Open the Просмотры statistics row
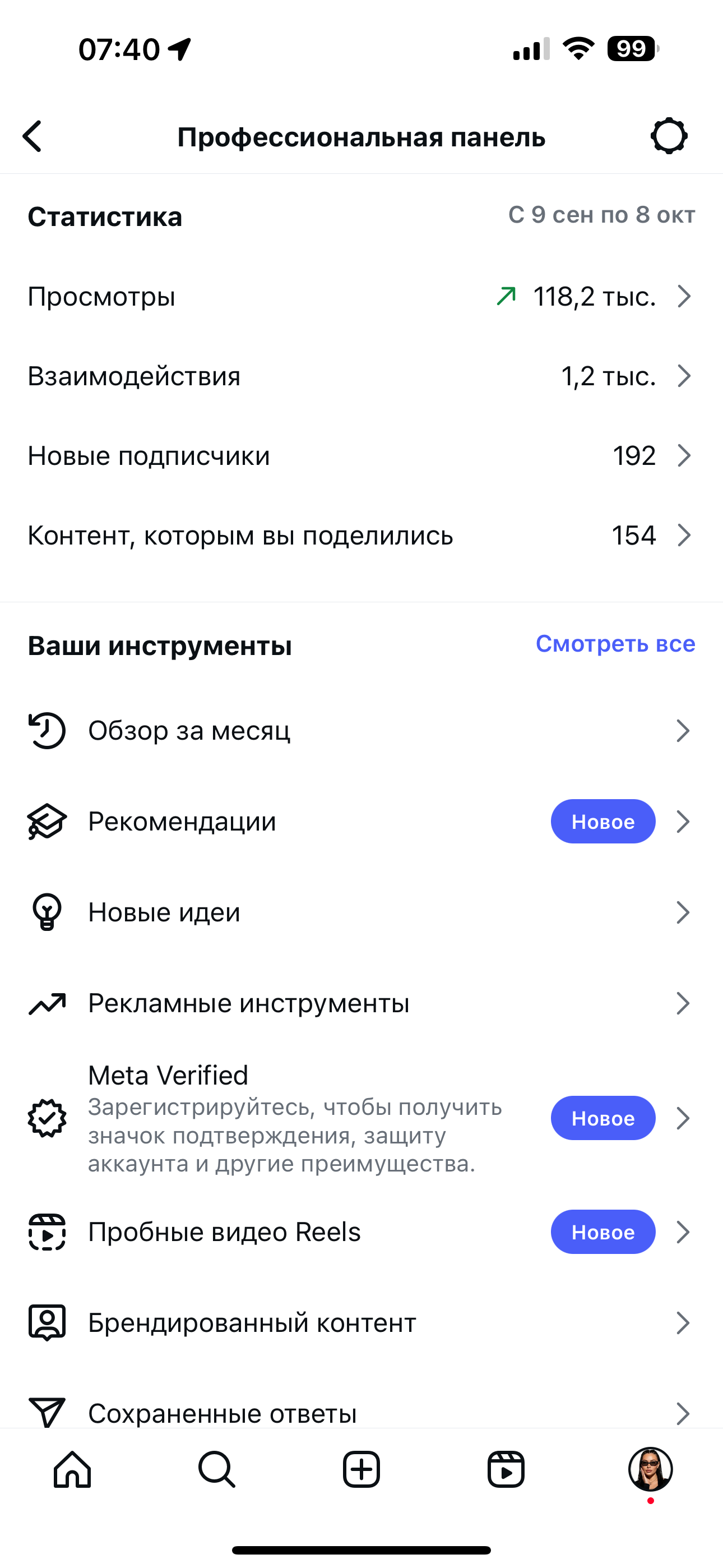Image resolution: width=723 pixels, height=1568 pixels. 361,297
